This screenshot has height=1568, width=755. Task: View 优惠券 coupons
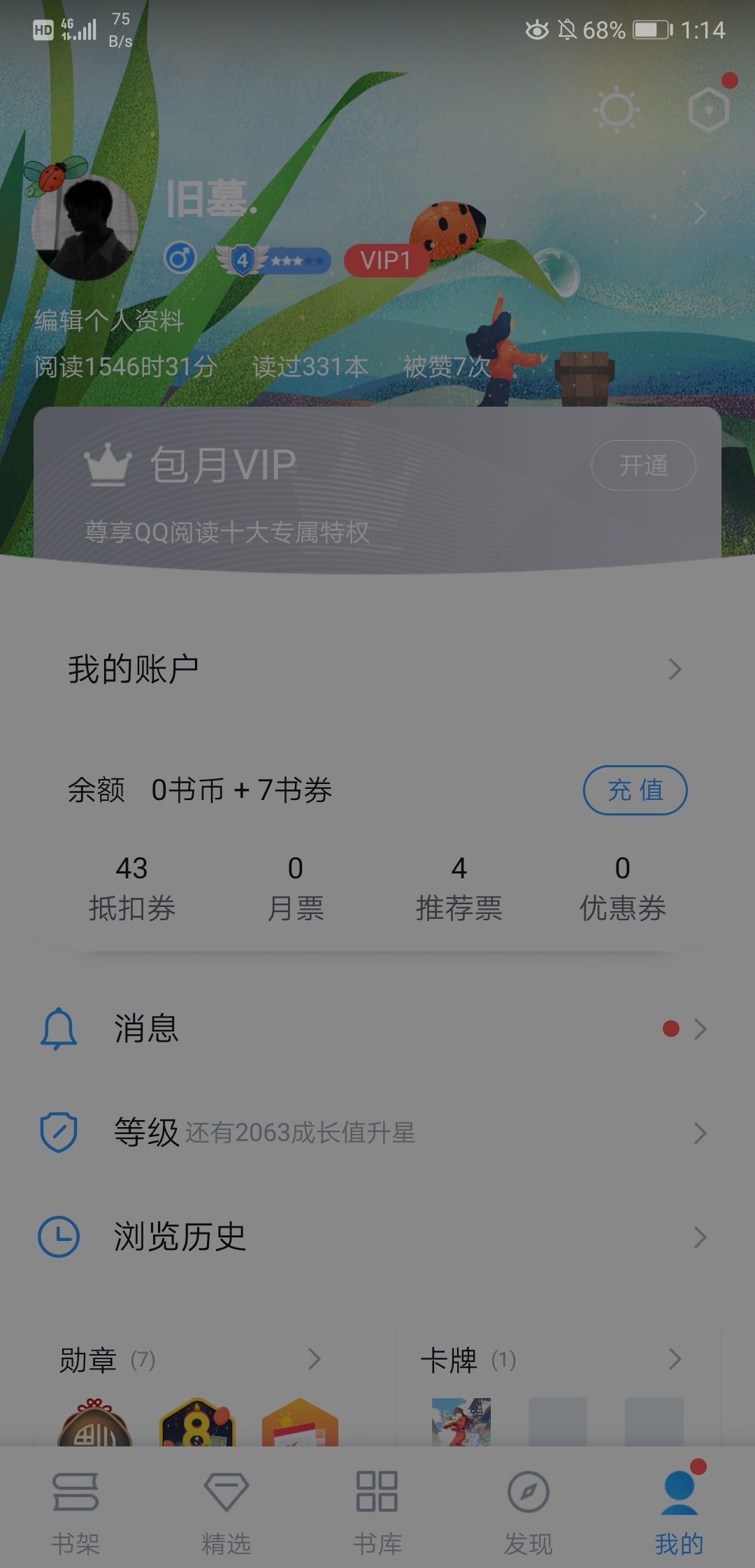[622, 888]
